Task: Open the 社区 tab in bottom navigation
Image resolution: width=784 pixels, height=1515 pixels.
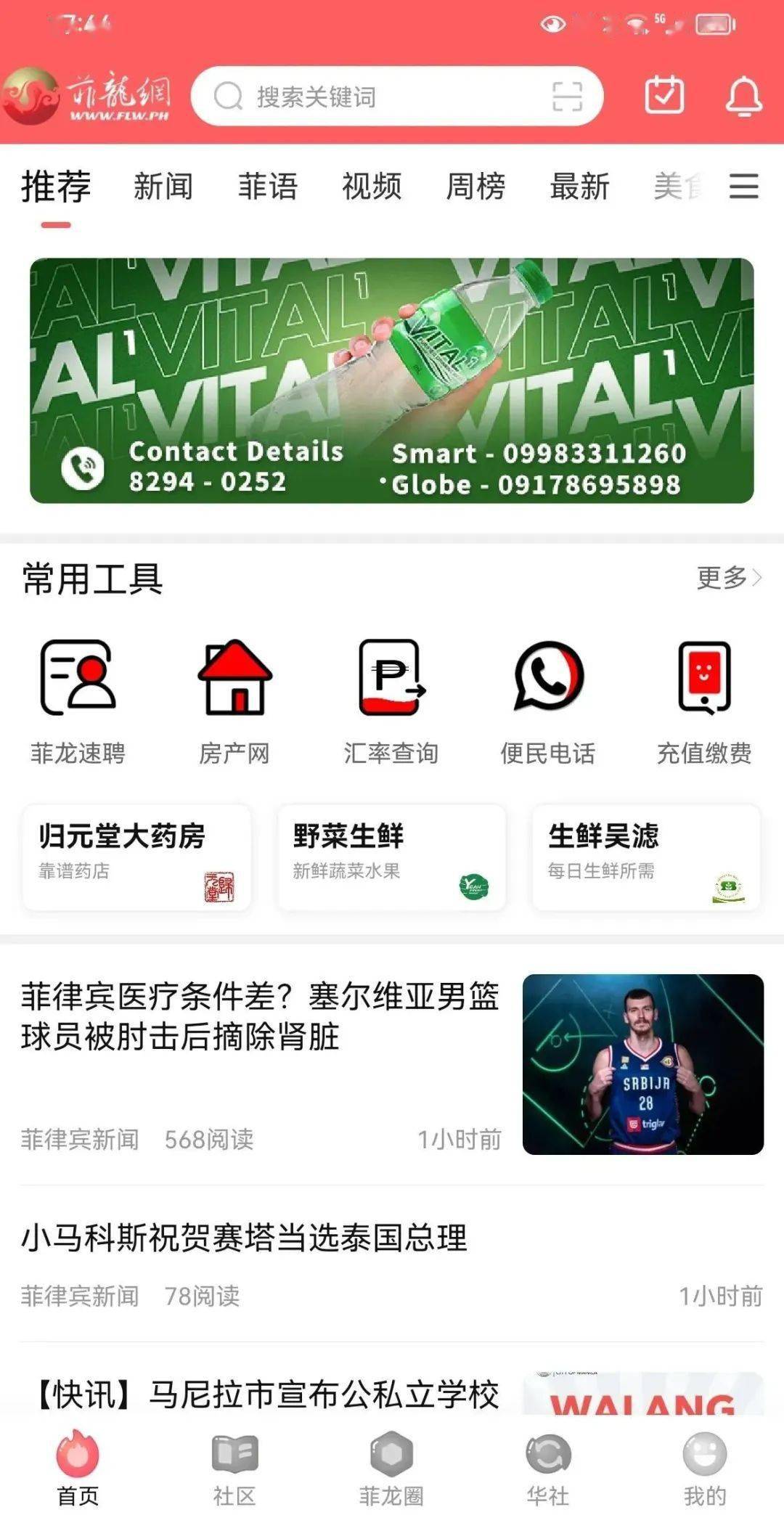Action: coord(234,1468)
